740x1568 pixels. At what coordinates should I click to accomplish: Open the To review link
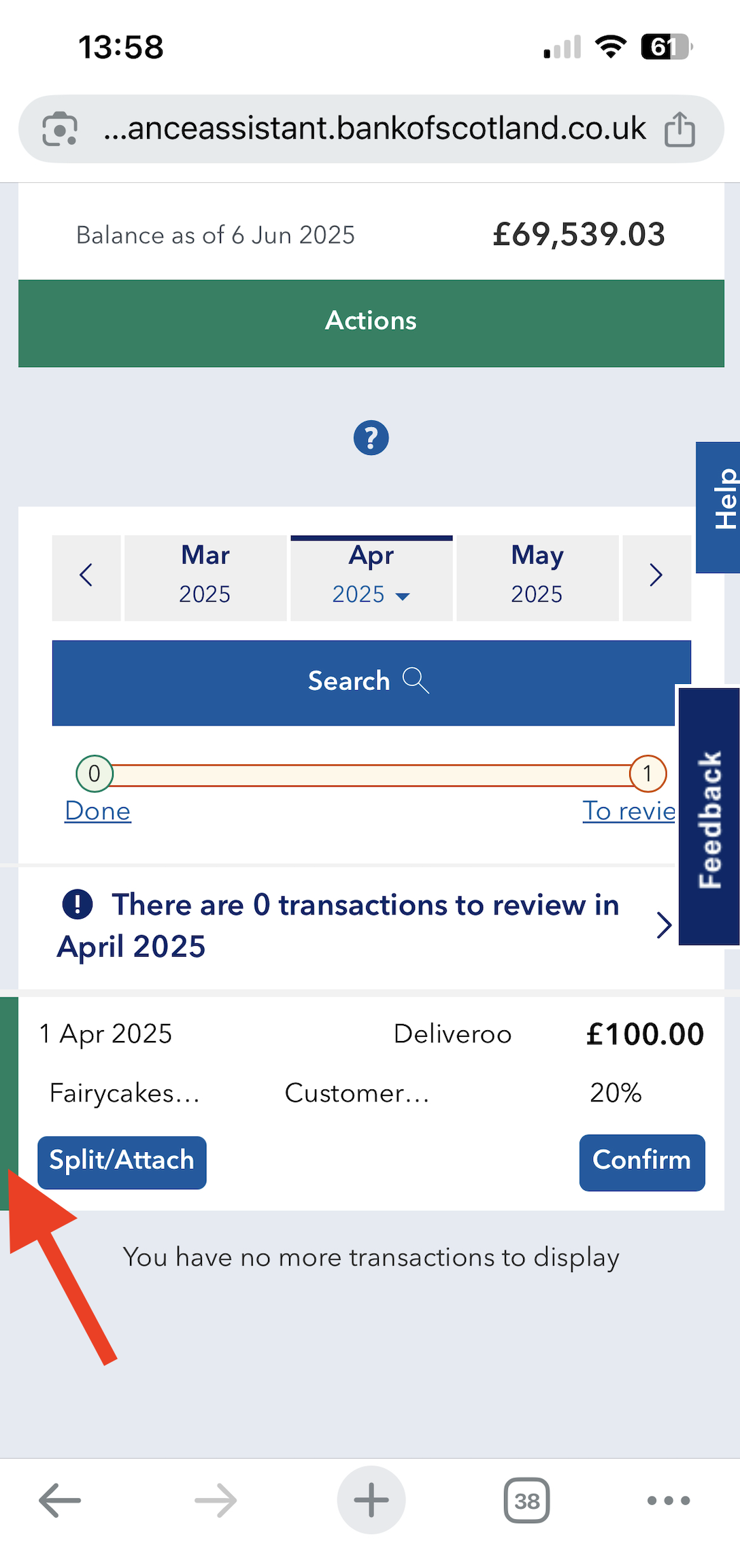[629, 811]
